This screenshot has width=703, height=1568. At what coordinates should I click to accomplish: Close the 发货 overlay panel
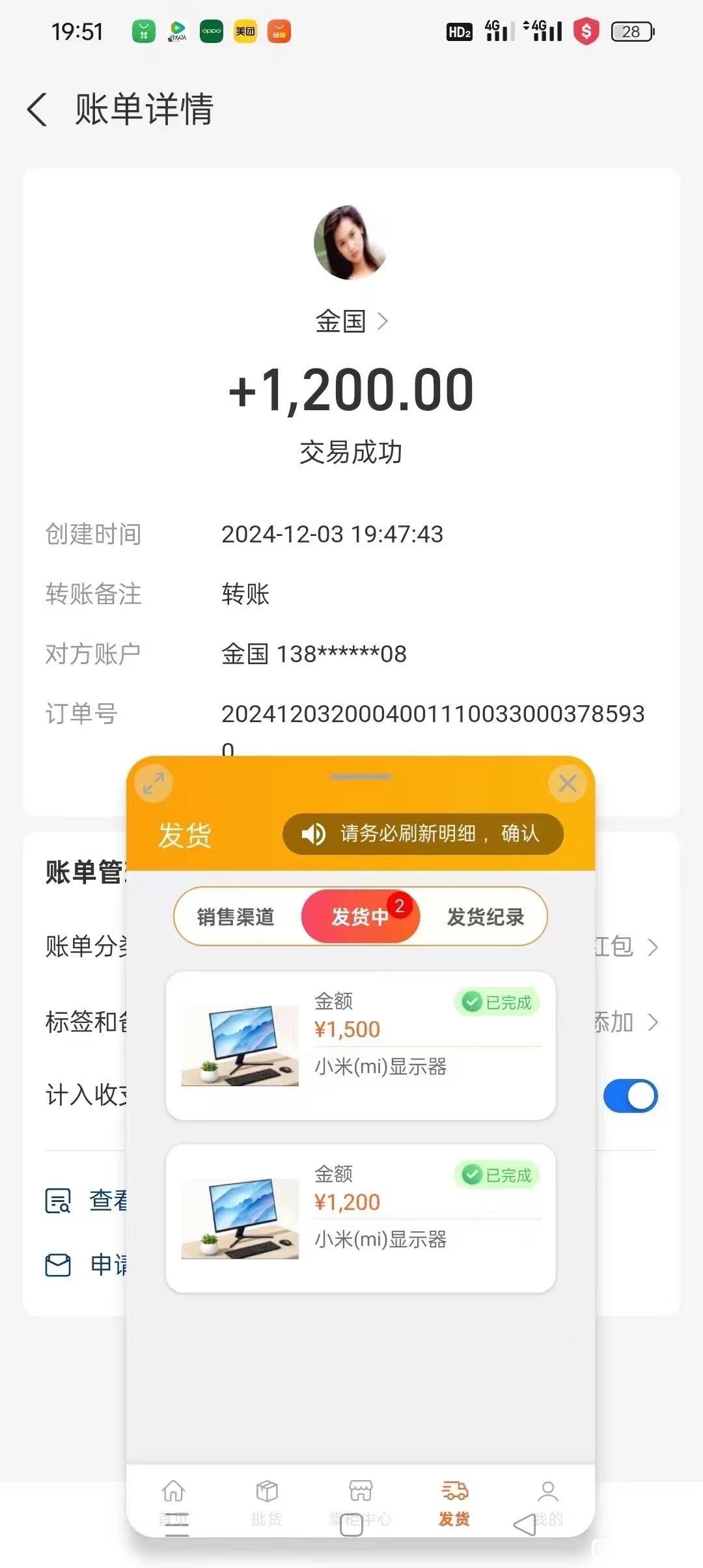[x=567, y=784]
